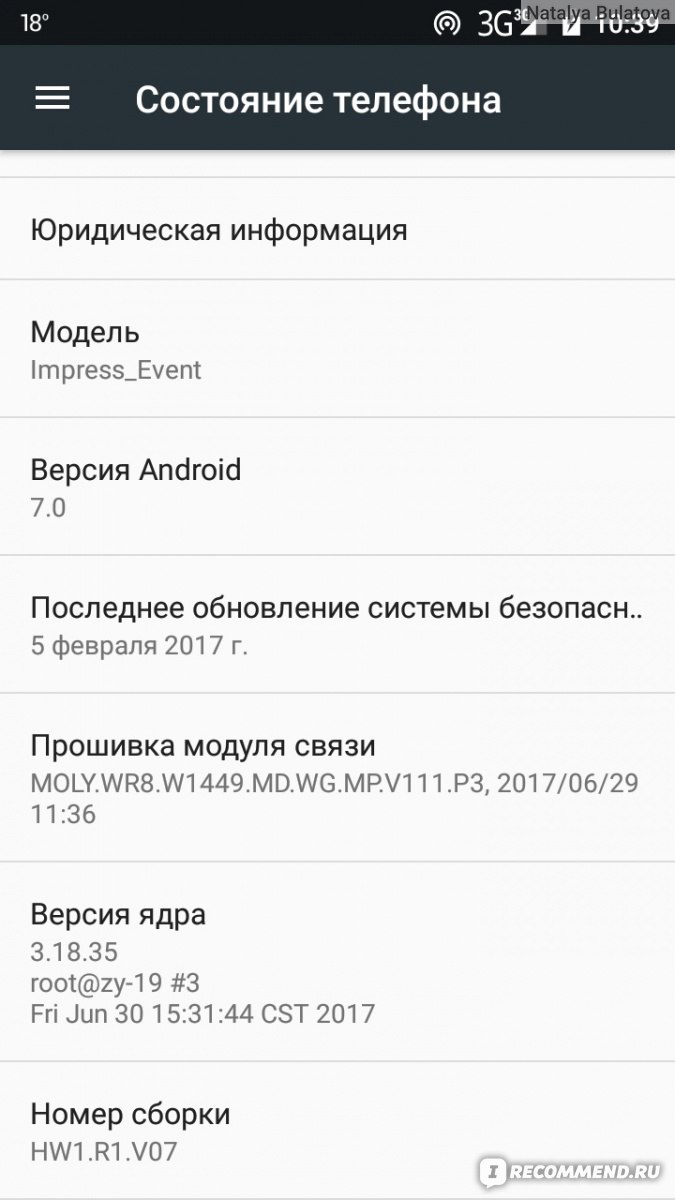Open Последнее обновление системы безопасности row
The image size is (675, 1200).
pos(337,625)
